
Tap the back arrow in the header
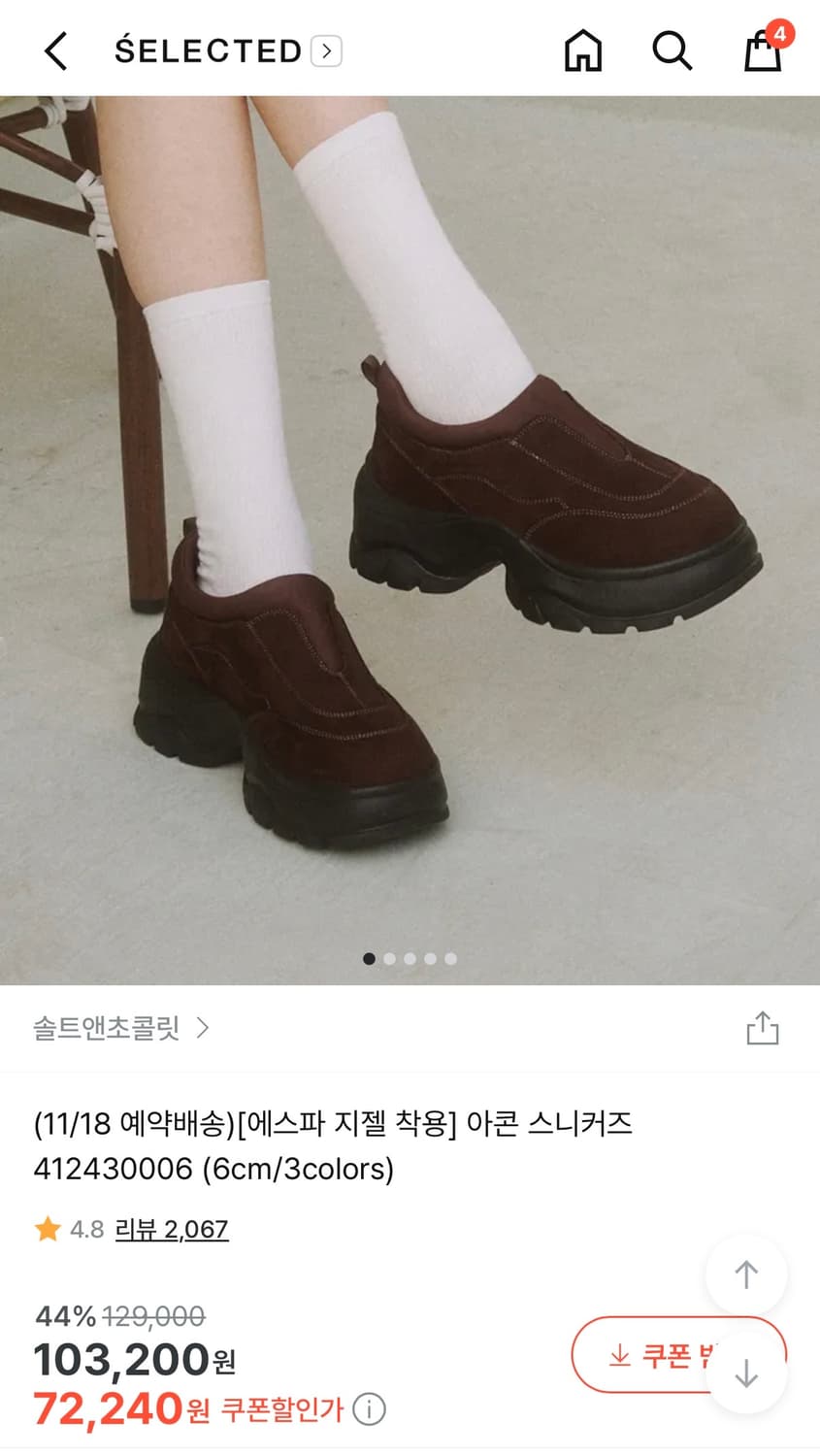coord(54,50)
